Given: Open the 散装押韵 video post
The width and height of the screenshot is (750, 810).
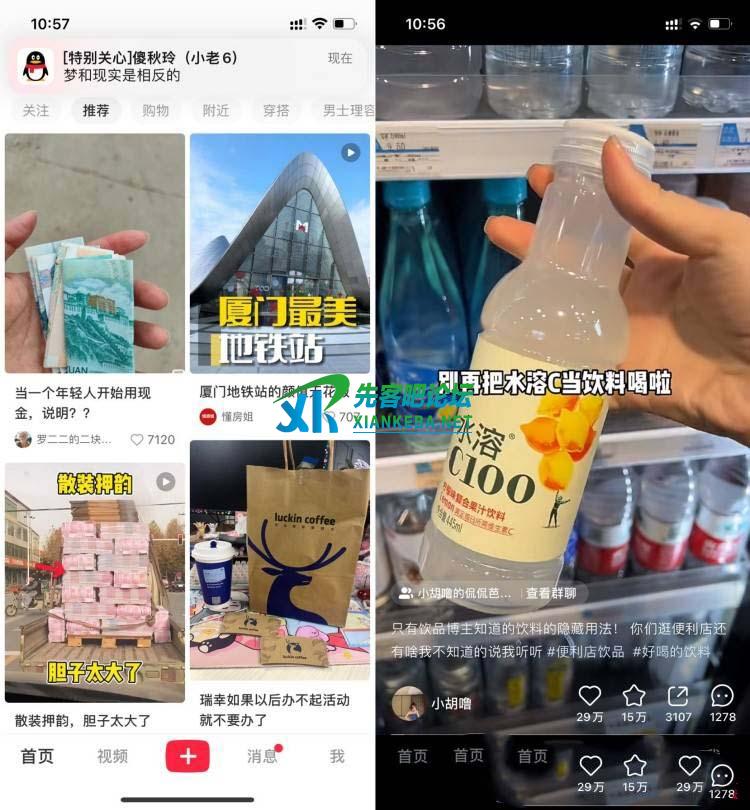Looking at the screenshot, I should coord(95,581).
